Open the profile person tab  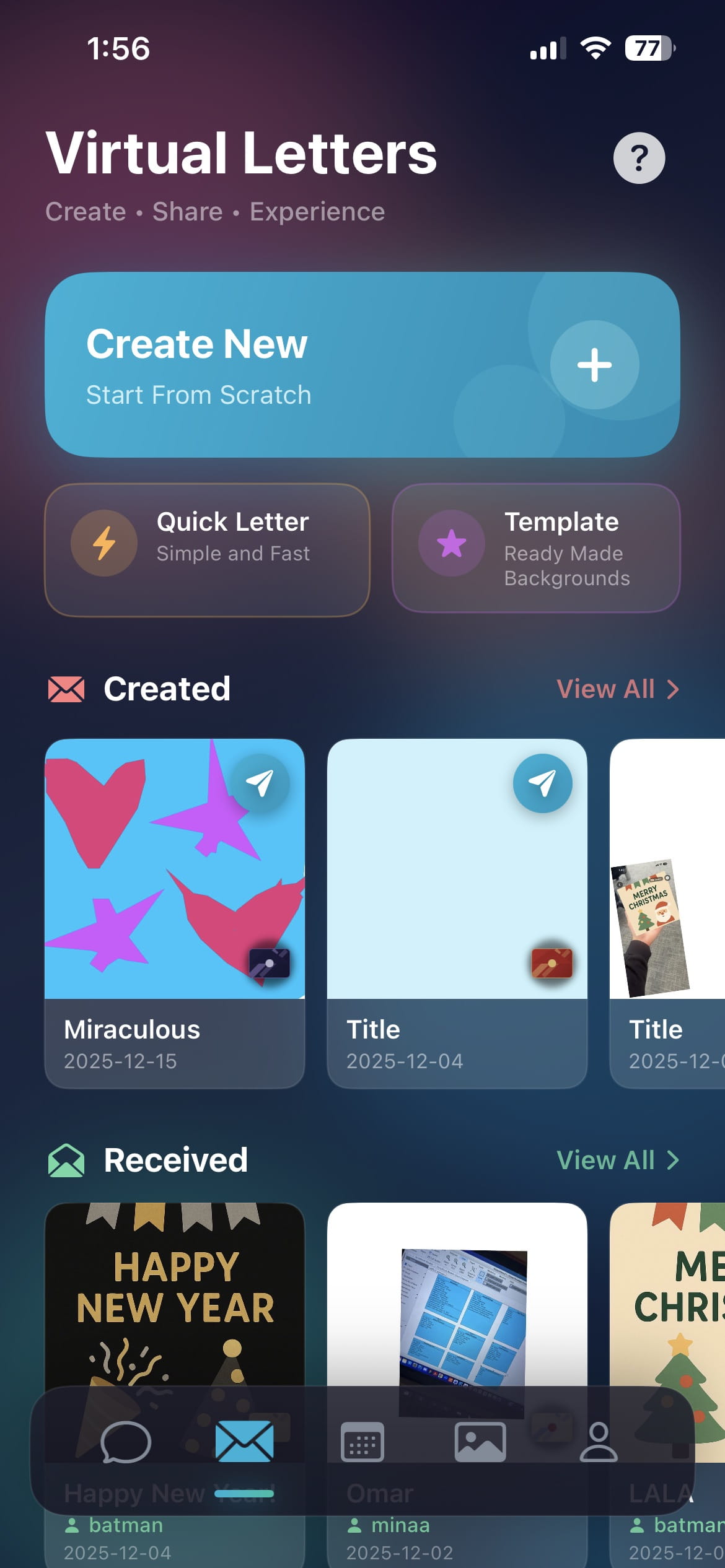coord(598,1442)
